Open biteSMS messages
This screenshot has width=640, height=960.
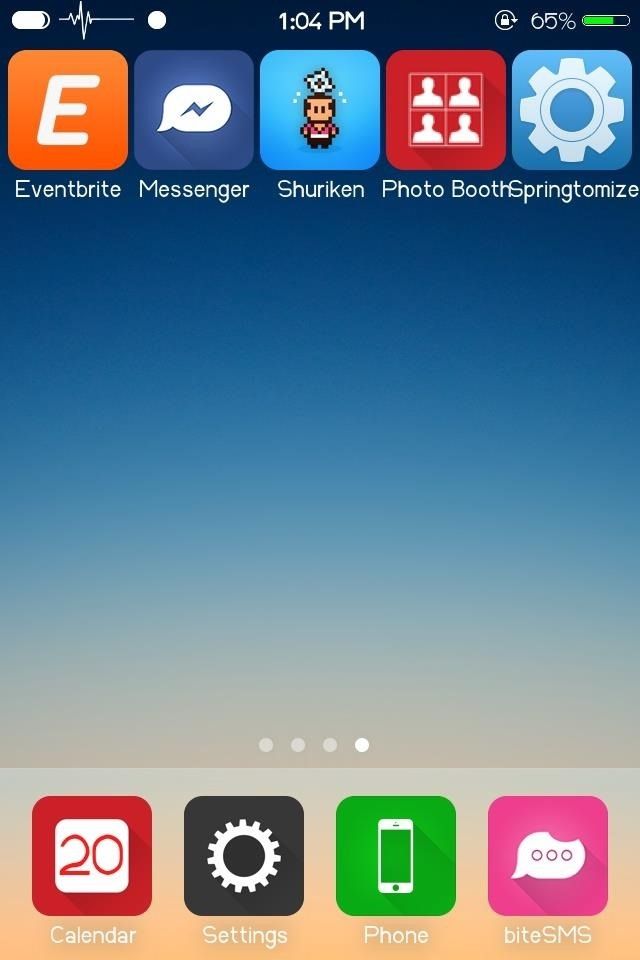point(548,856)
